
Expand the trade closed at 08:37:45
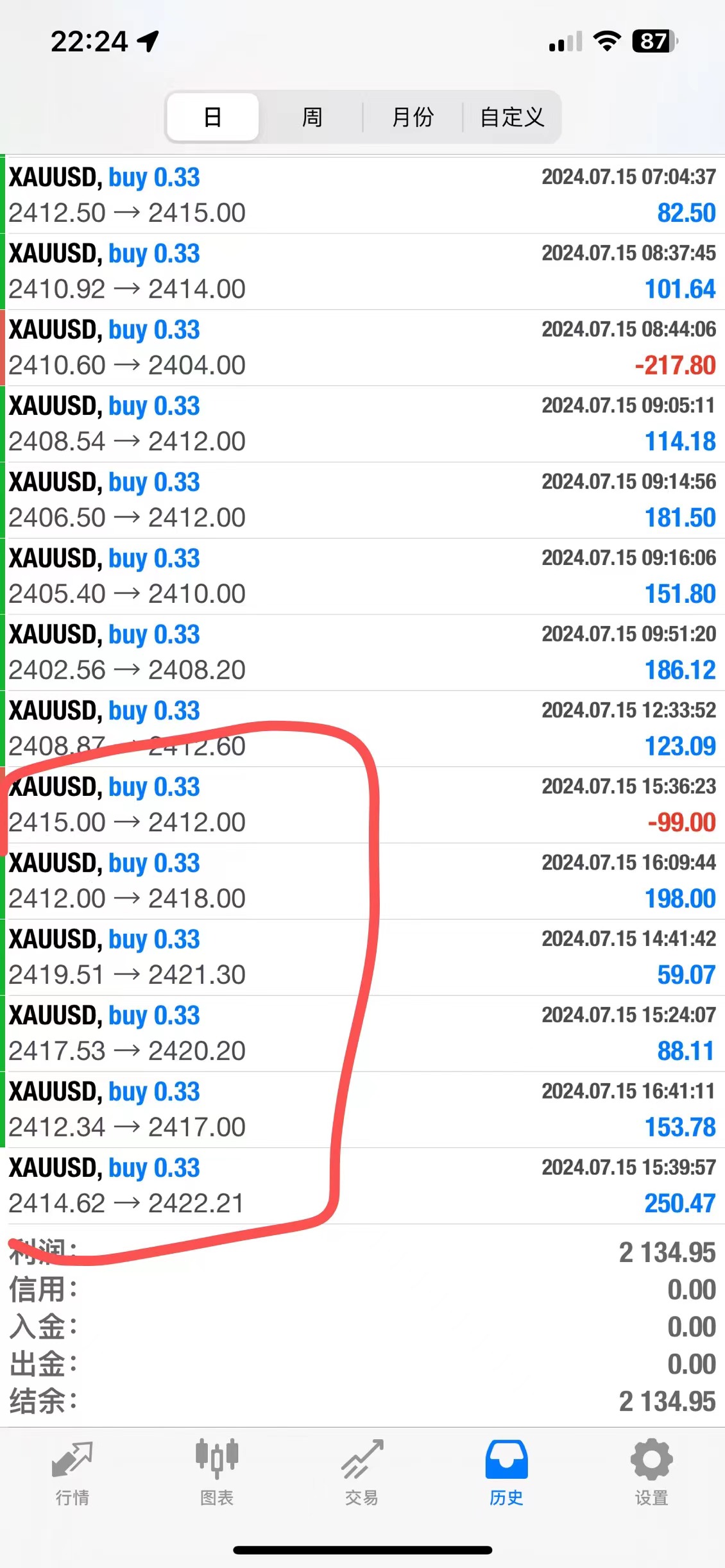[362, 271]
